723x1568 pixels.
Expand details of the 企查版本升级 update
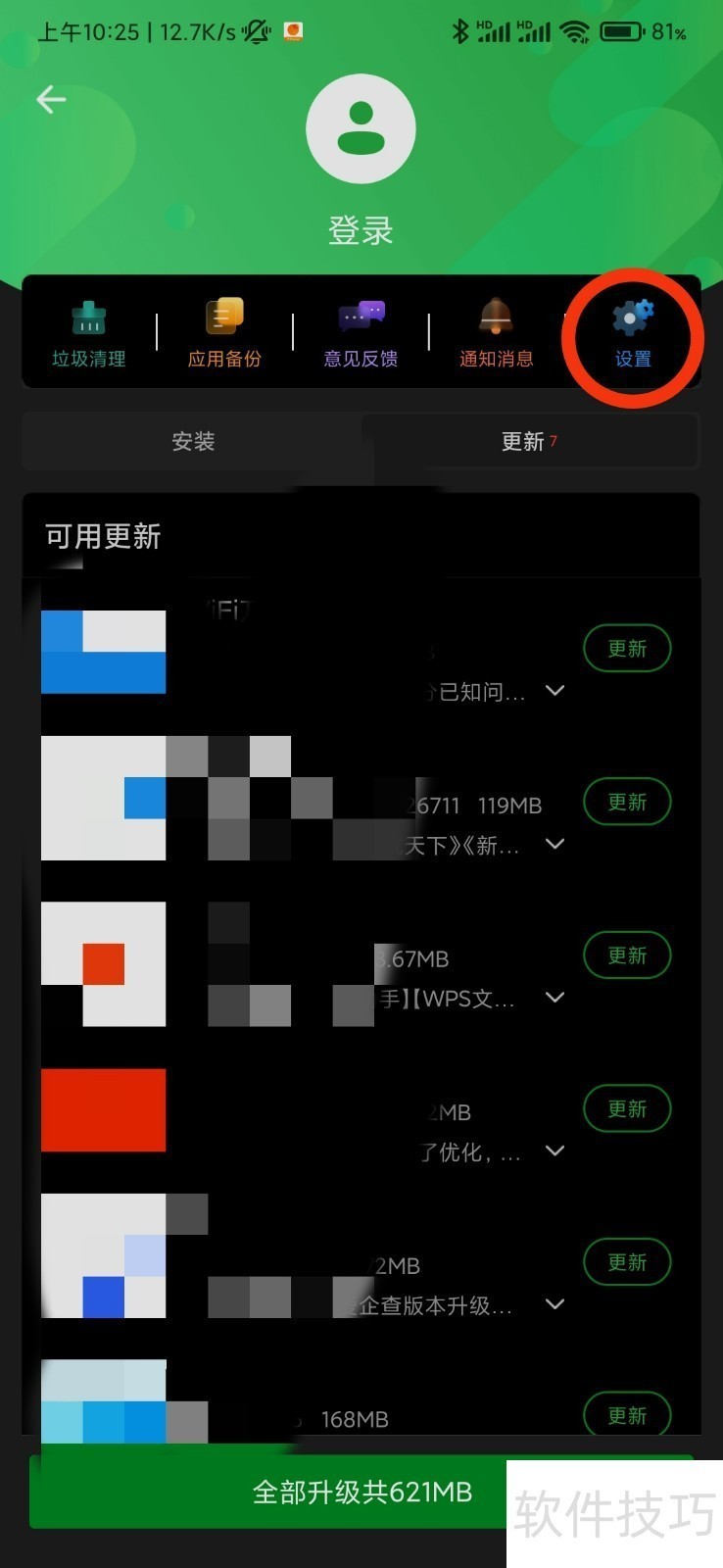(x=554, y=1304)
